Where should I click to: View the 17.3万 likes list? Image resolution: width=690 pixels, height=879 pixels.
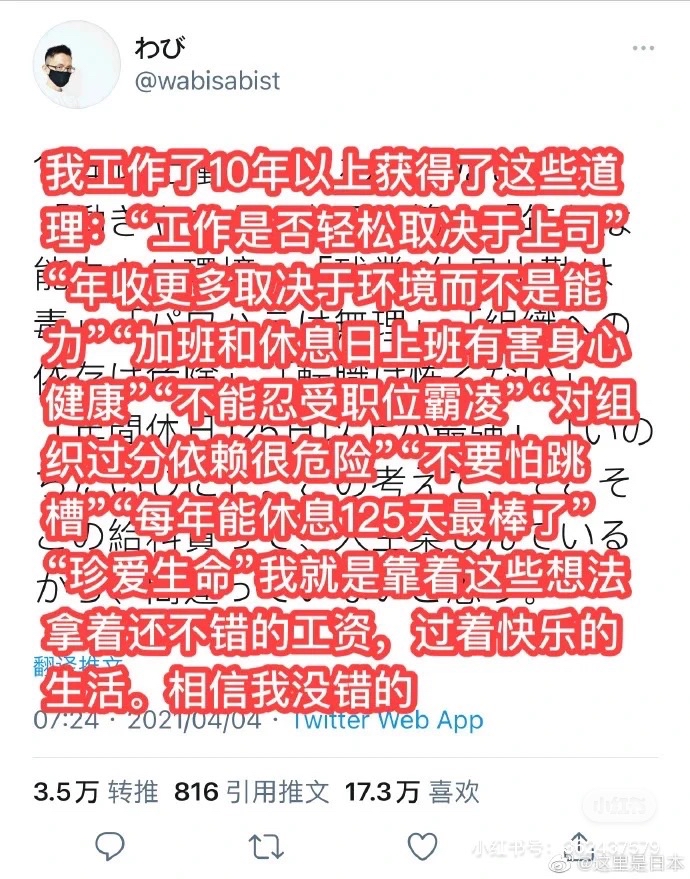[412, 792]
